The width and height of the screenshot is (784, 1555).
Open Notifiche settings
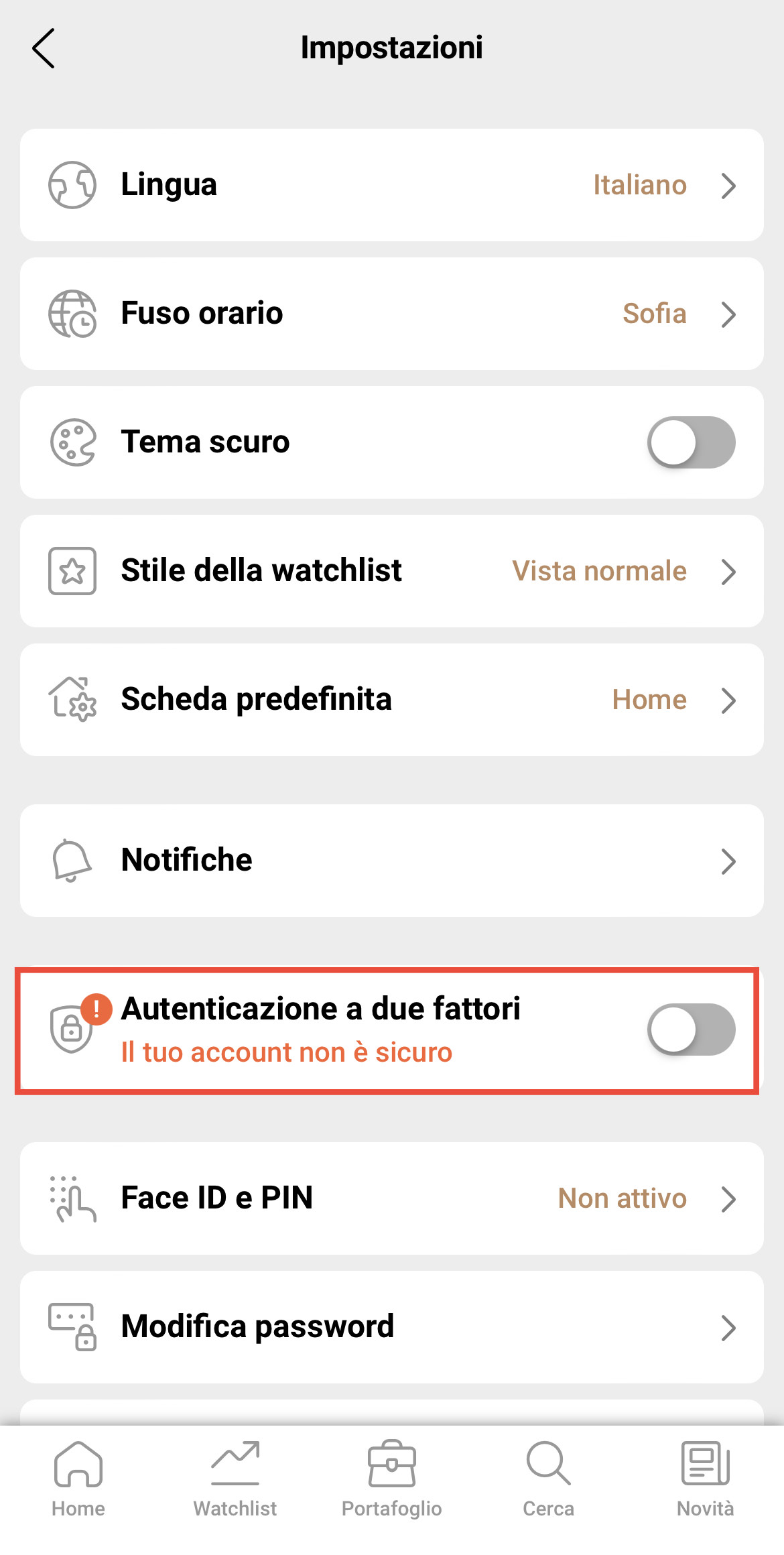click(x=391, y=861)
